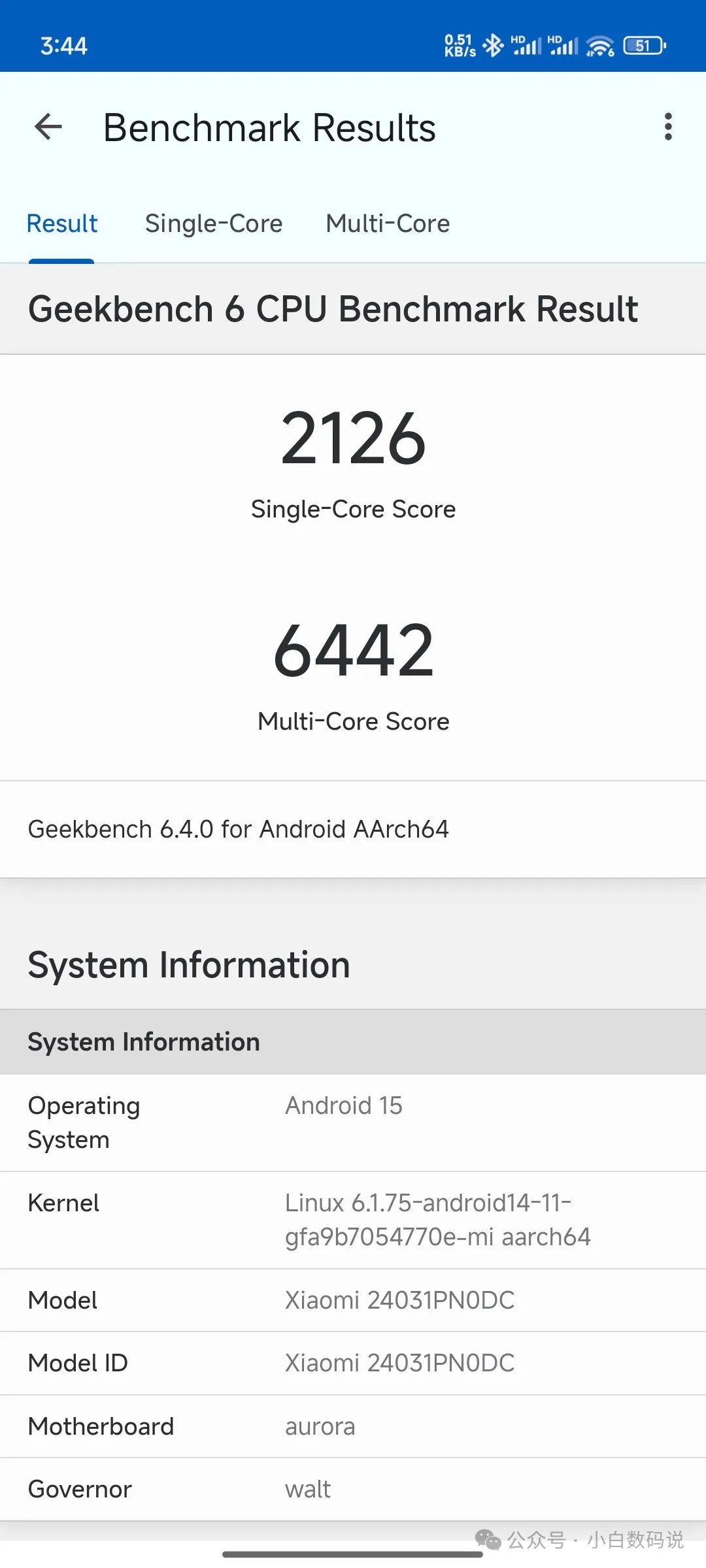Switch to the Single-Core tab

point(214,223)
